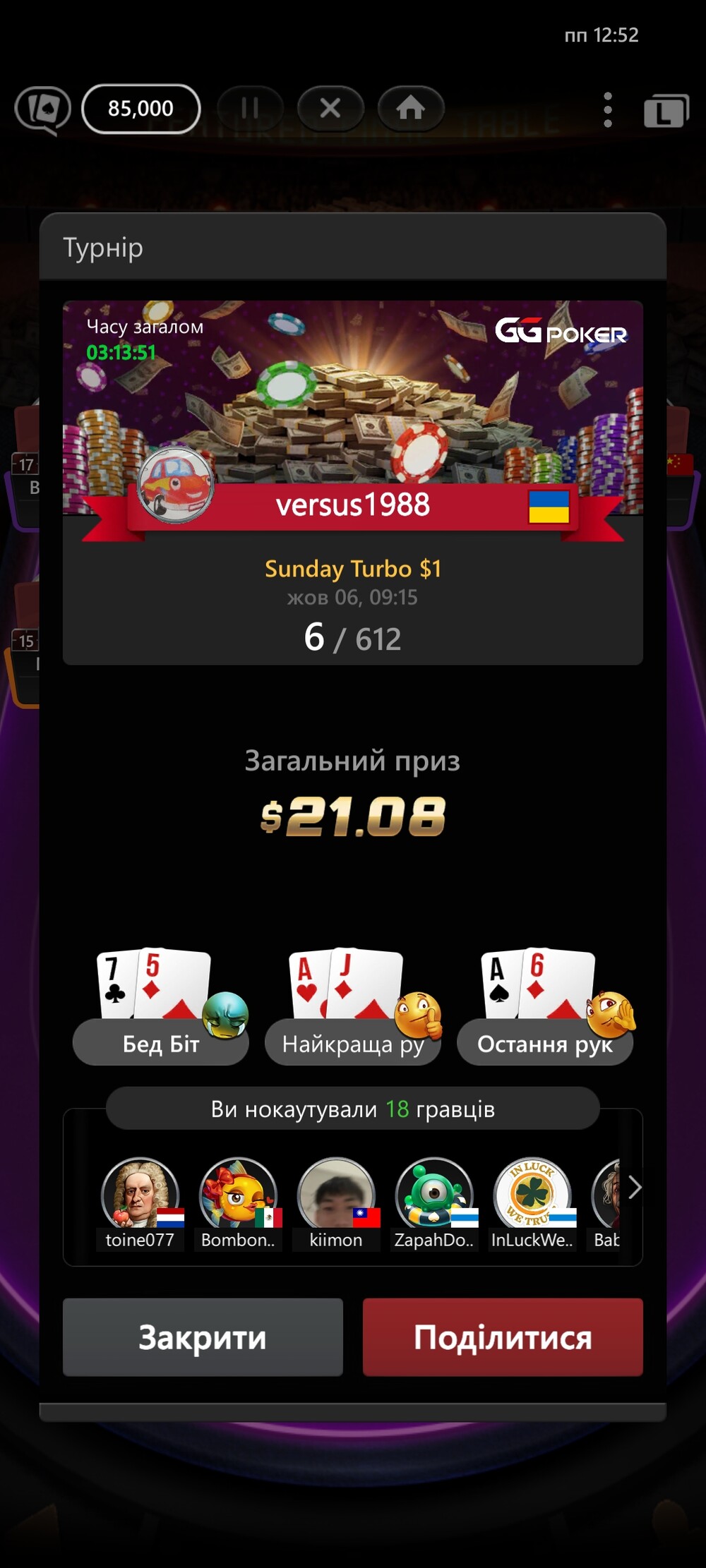Tap the X button in top bar
This screenshot has width=706, height=1568.
[x=330, y=108]
